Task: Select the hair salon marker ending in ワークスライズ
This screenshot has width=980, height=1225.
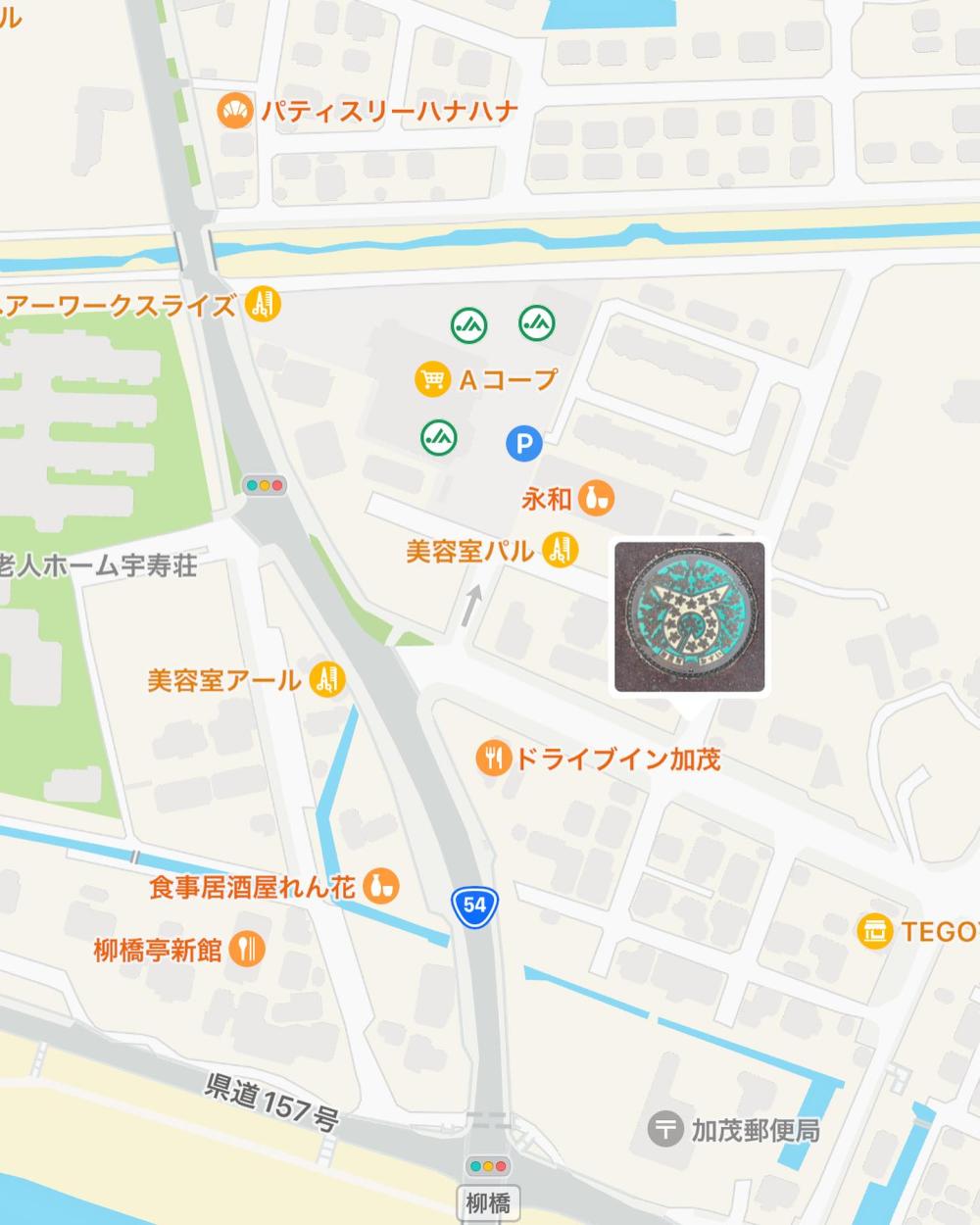Action: click(x=262, y=304)
